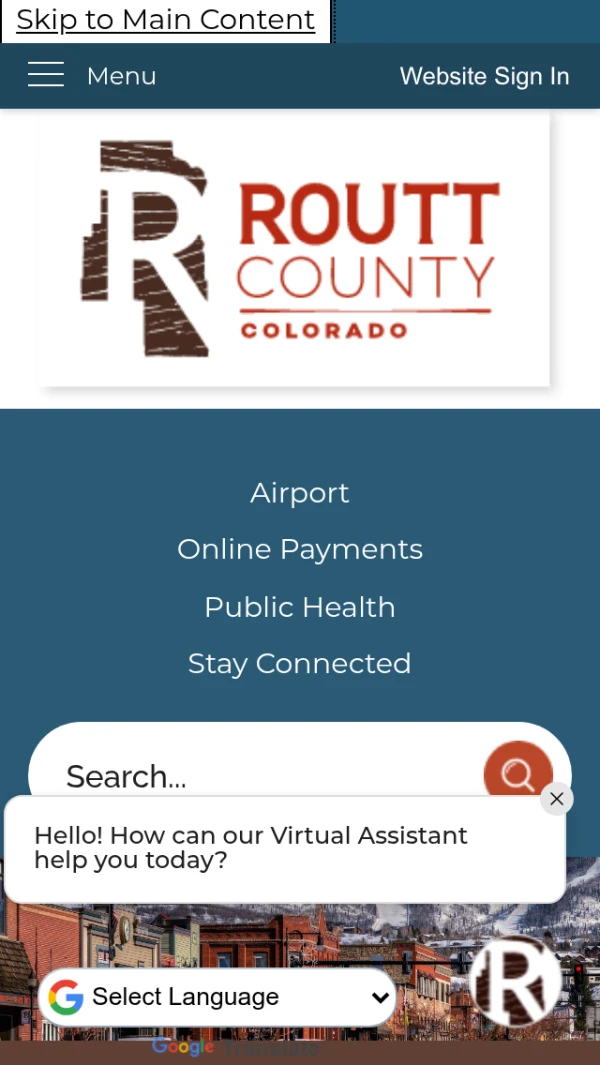Go to the Airport page

(x=299, y=493)
